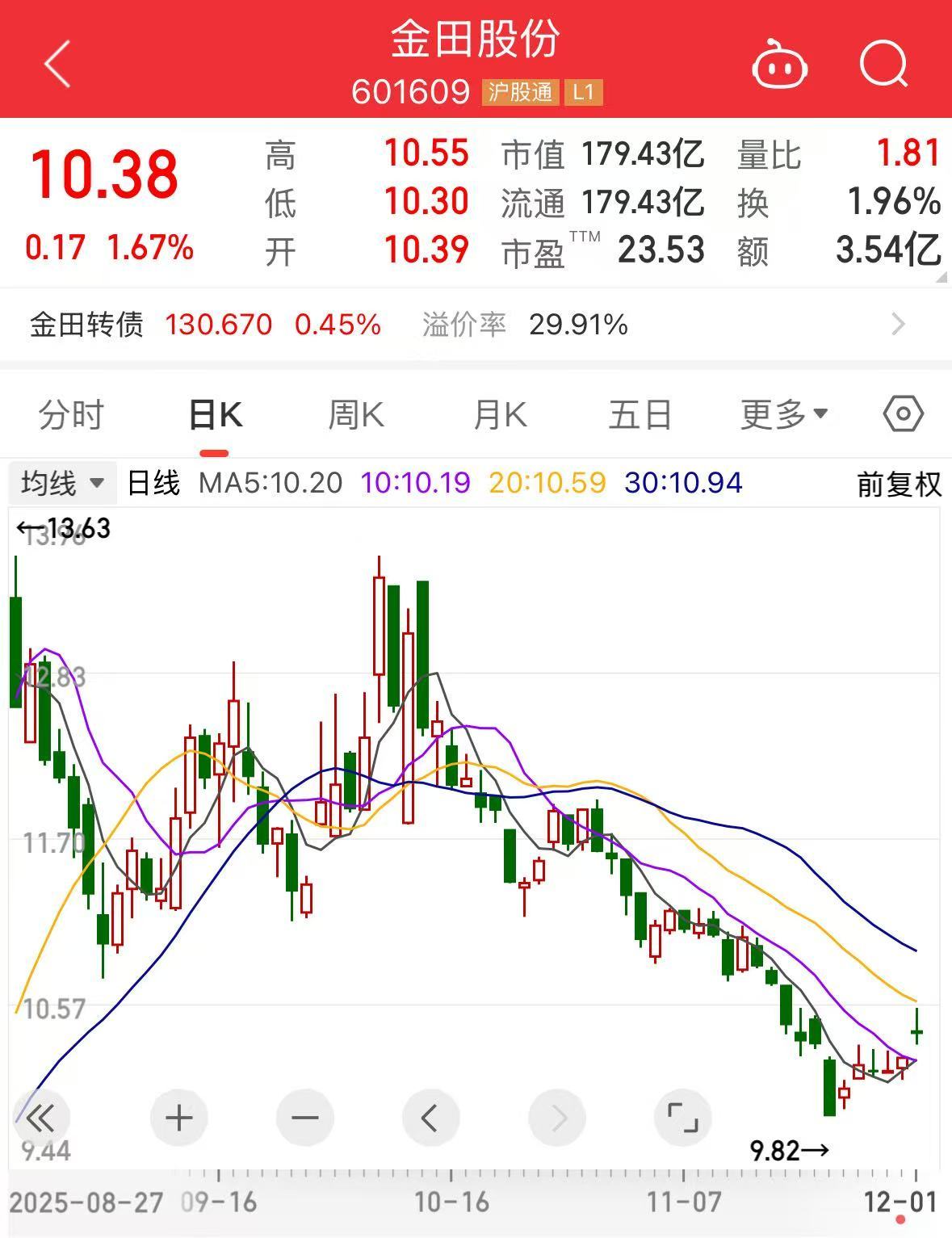Go back using the top-left arrow
952x1238 pixels.
tap(57, 64)
